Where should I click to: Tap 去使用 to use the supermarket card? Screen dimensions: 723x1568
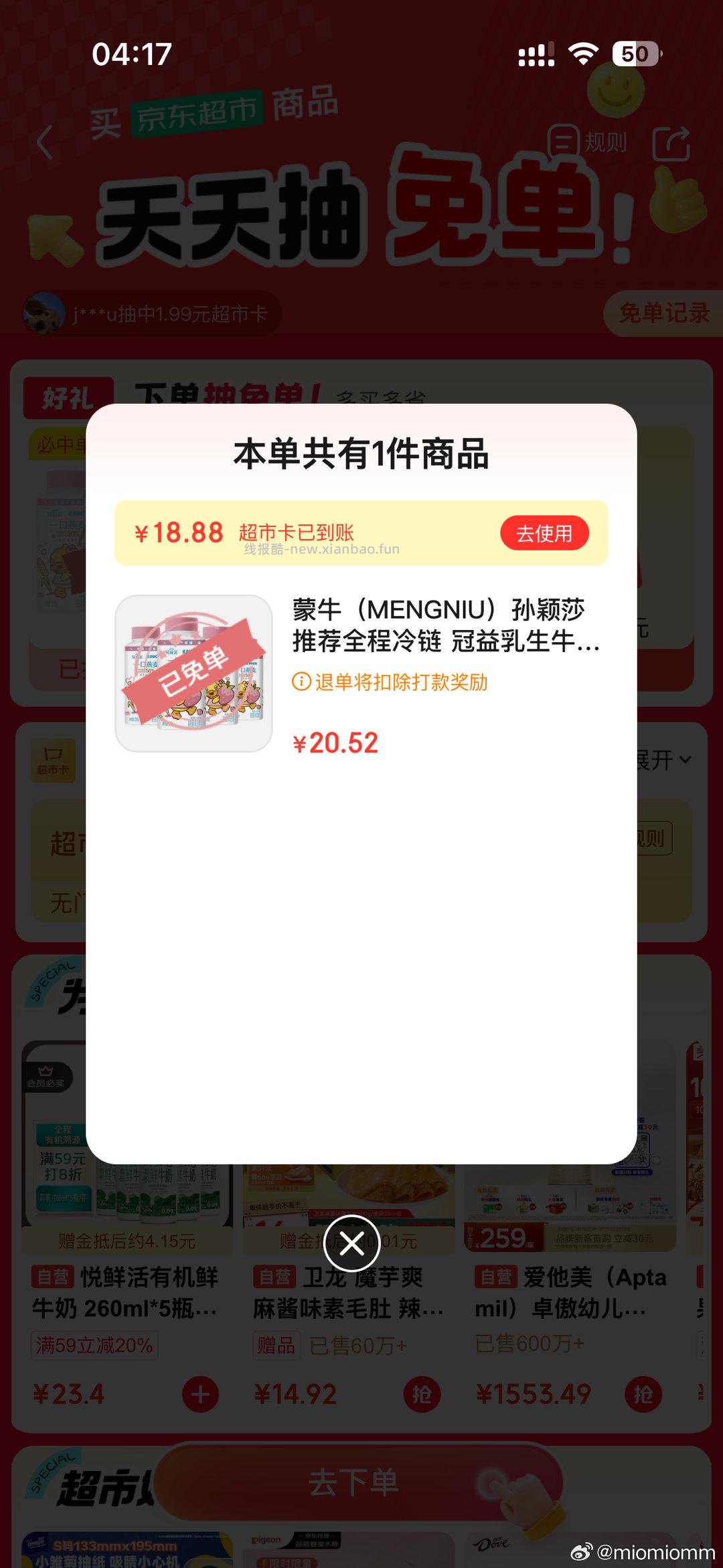click(546, 532)
